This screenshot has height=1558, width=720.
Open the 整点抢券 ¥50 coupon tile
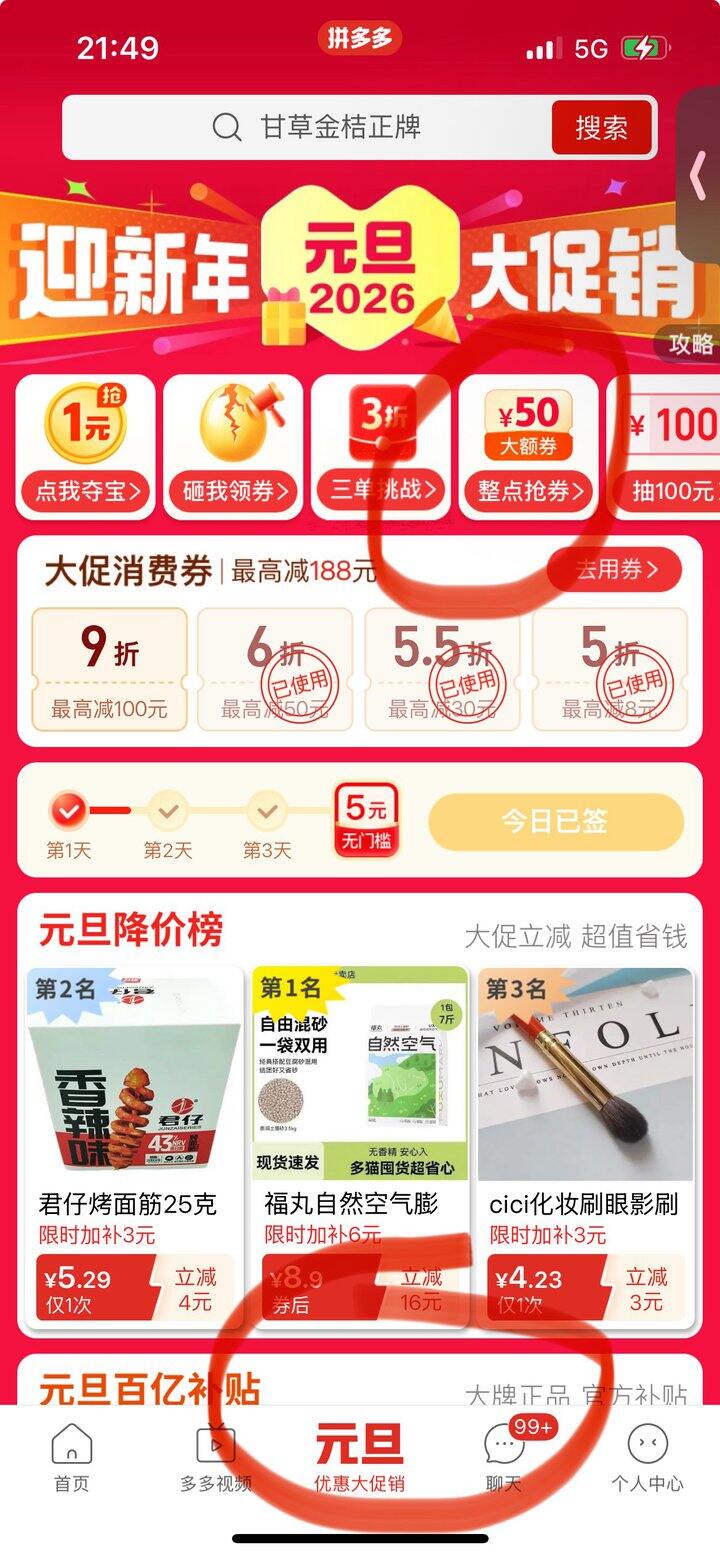coord(529,447)
